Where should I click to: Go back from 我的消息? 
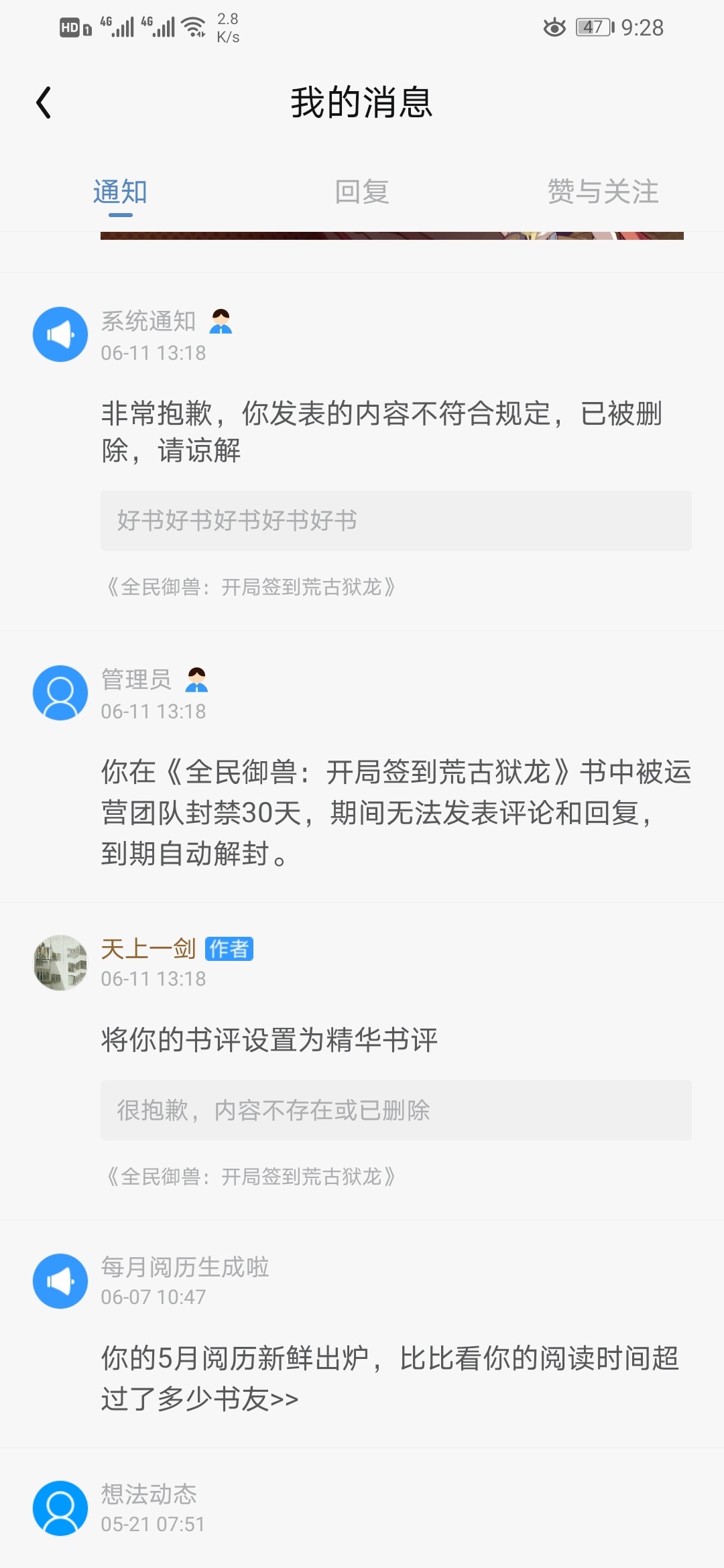point(44,103)
